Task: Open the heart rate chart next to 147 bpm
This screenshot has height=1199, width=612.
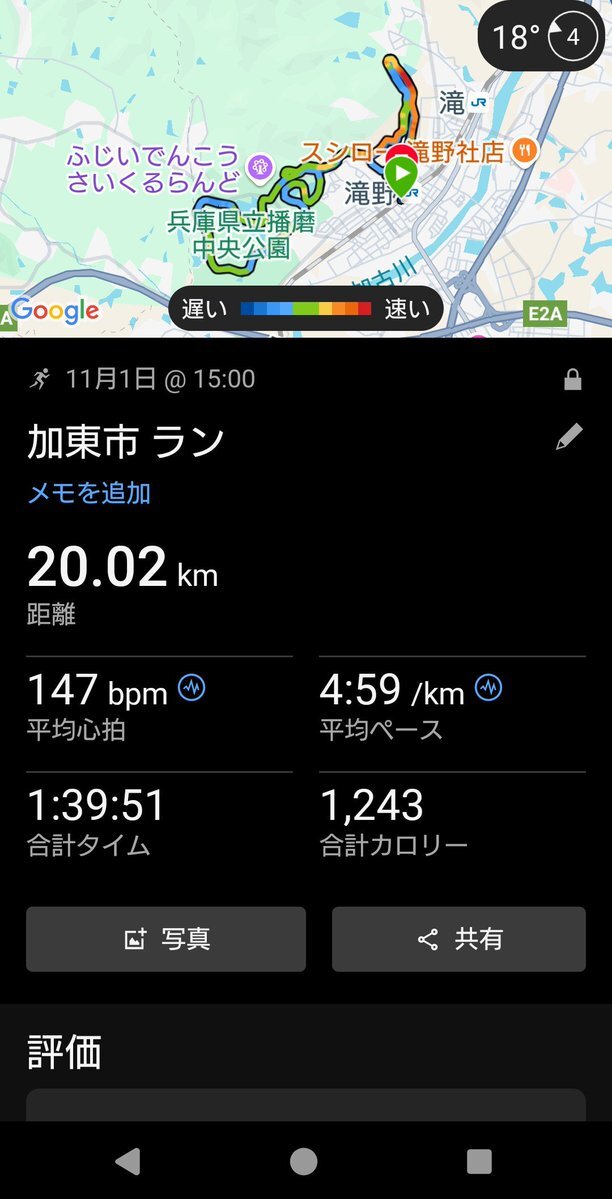Action: 192,688
